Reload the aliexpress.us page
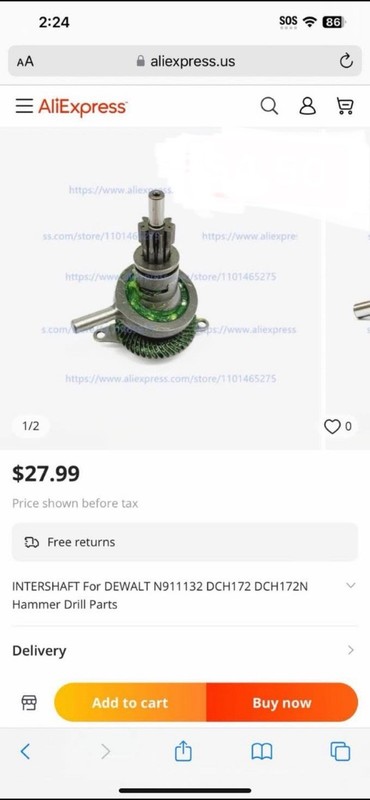370x800 pixels. tap(346, 61)
